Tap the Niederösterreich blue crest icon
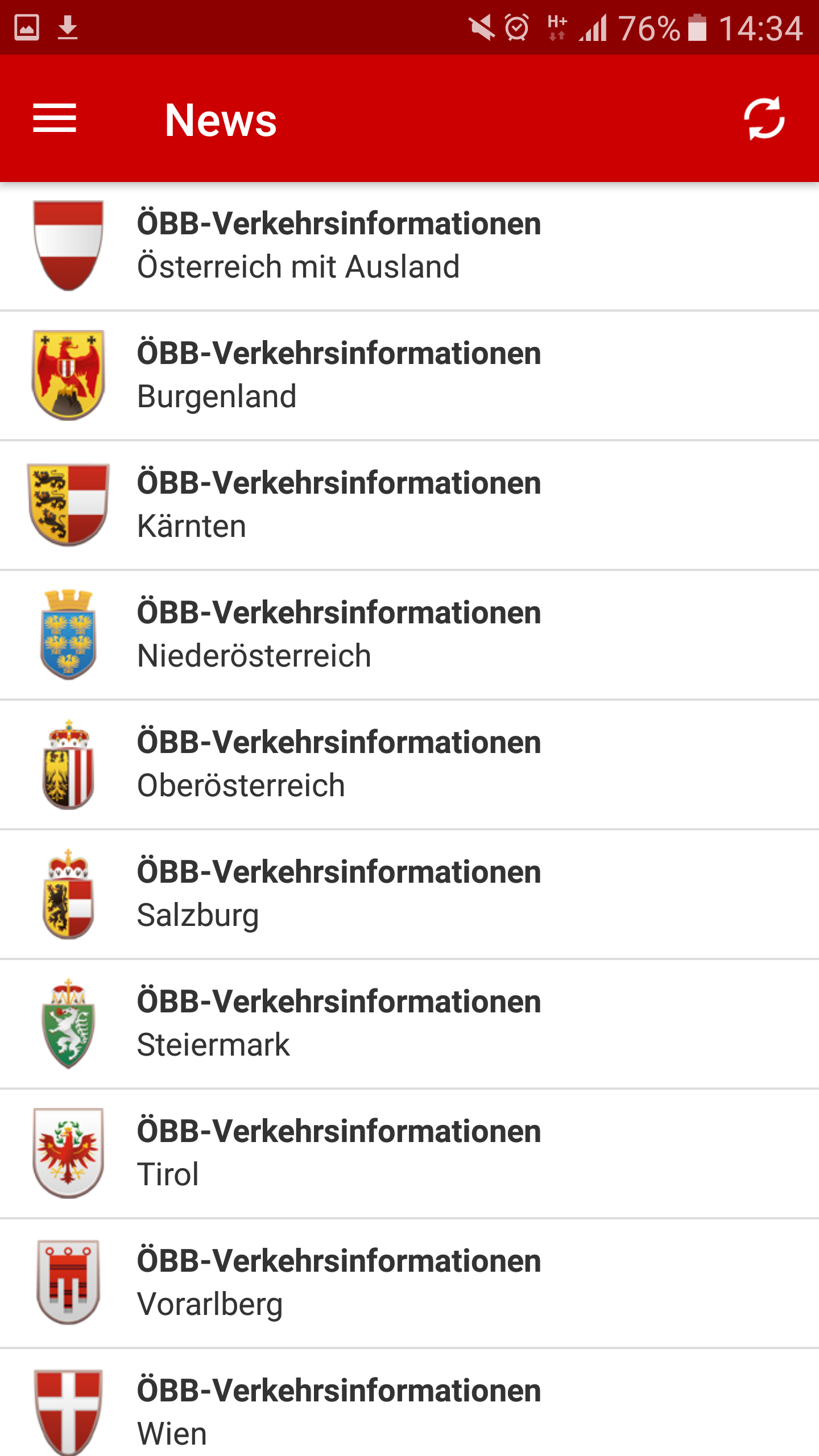 coord(67,634)
